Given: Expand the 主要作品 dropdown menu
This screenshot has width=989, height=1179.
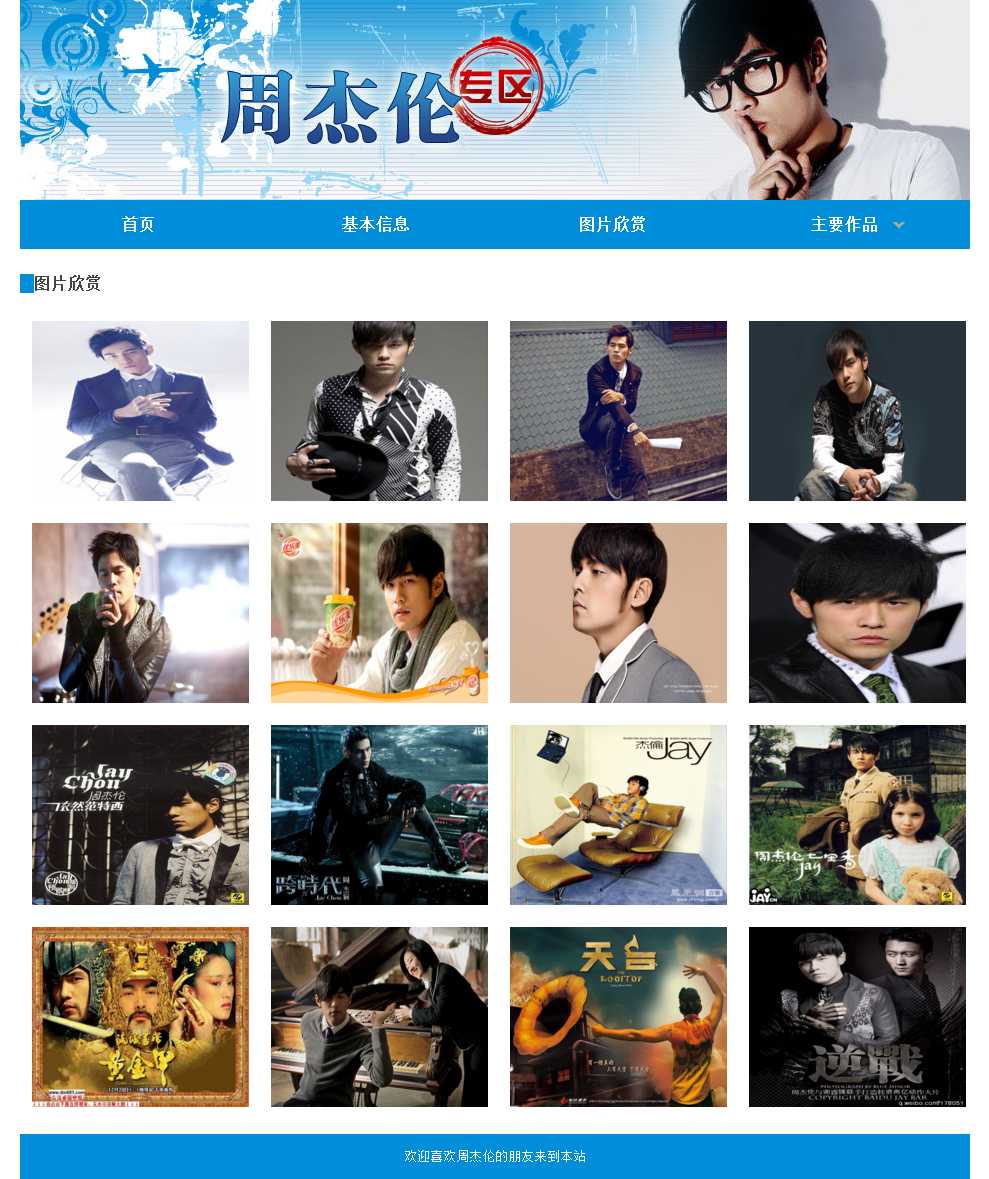Looking at the screenshot, I should coord(857,224).
